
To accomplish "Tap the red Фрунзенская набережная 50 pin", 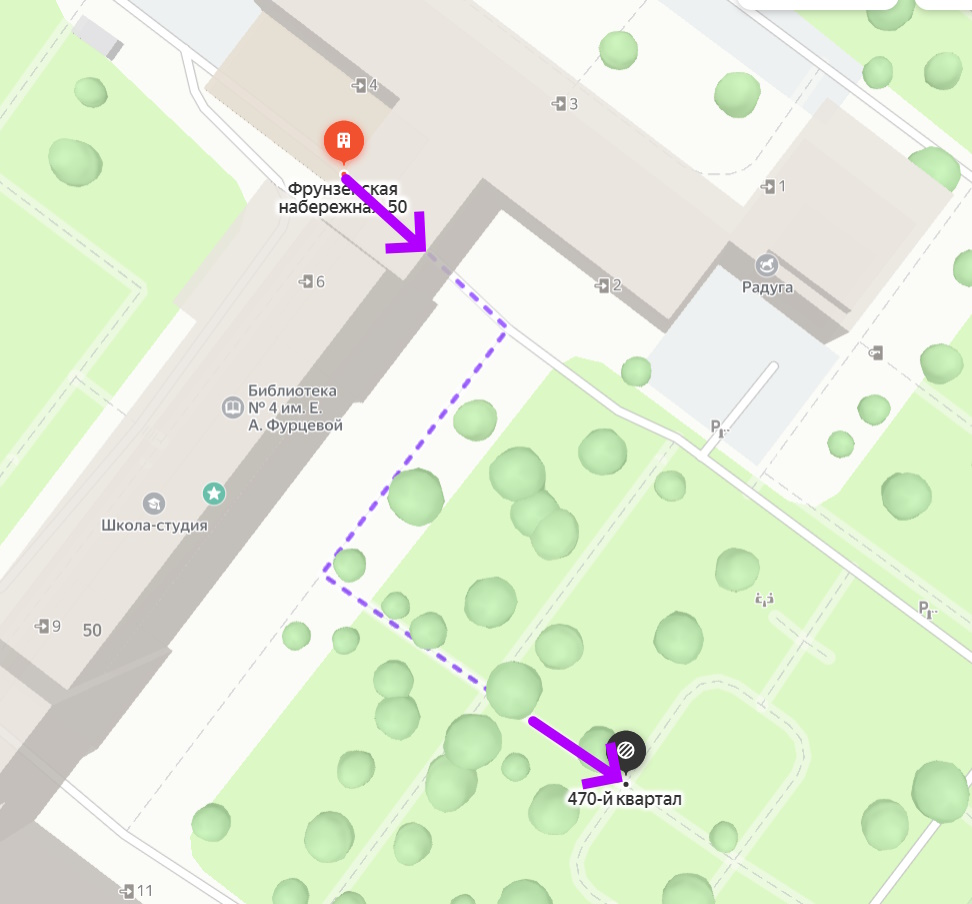I will [x=343, y=142].
